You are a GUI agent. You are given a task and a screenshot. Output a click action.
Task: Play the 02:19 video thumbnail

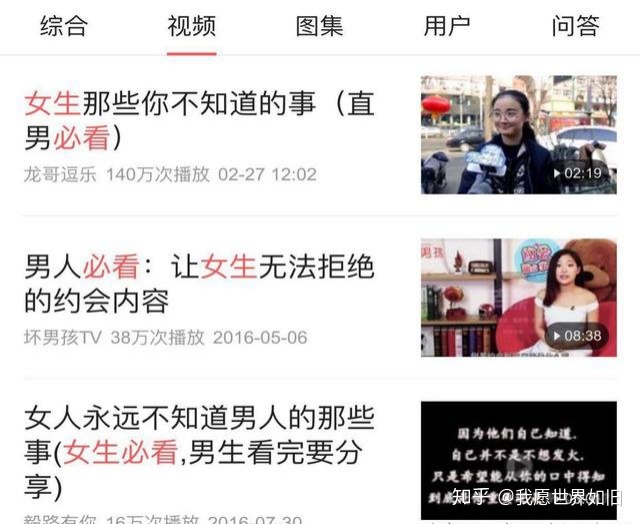[518, 134]
